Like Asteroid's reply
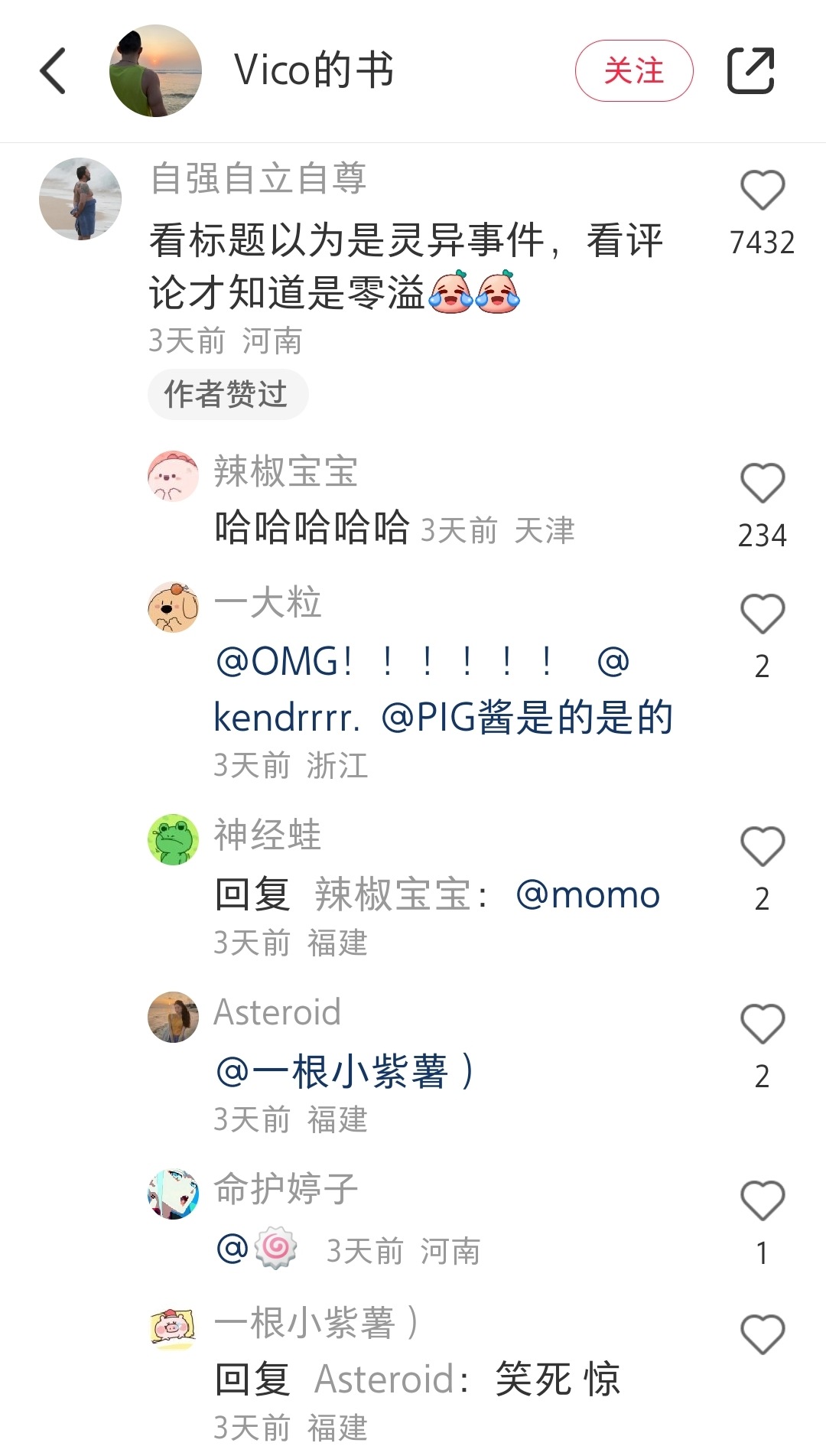 click(762, 1024)
